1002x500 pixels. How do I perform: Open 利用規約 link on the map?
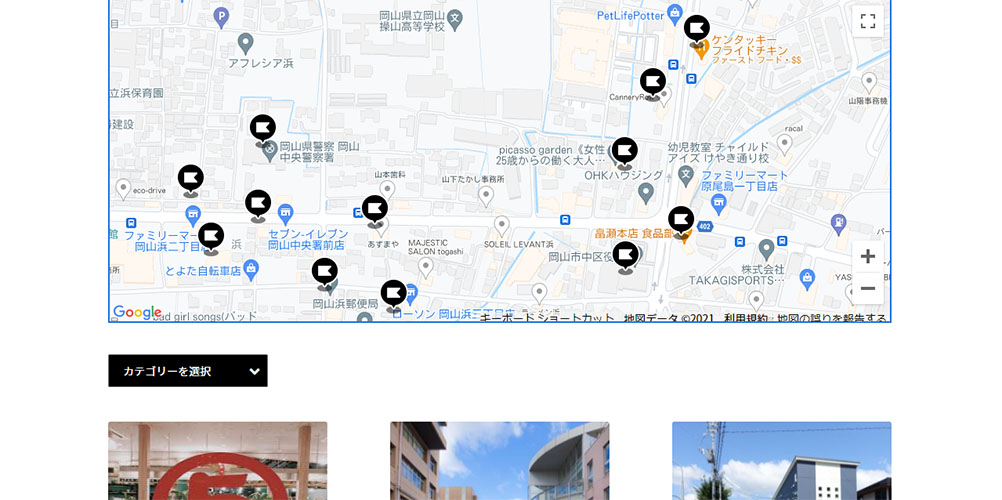pos(745,318)
